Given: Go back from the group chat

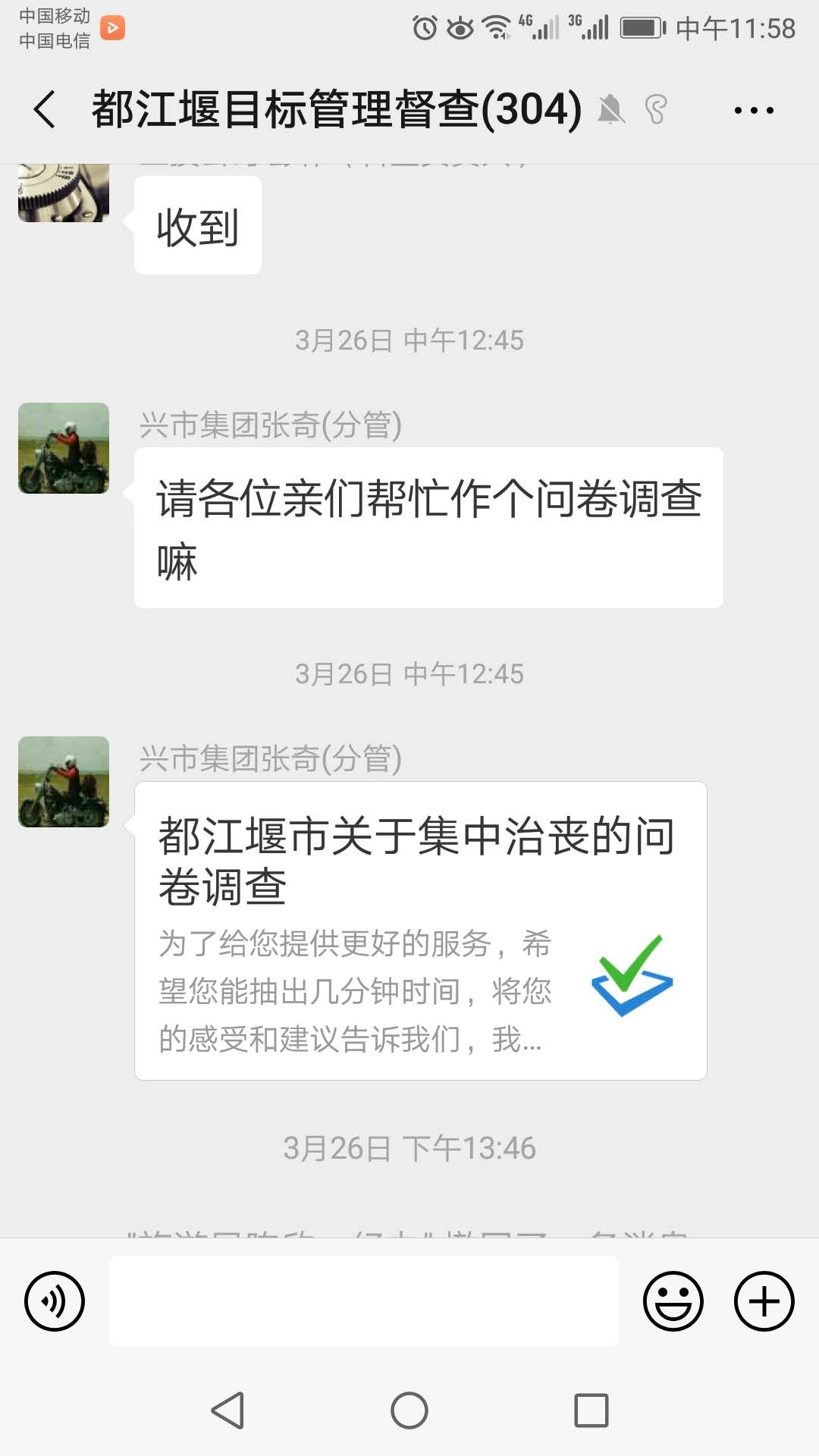Looking at the screenshot, I should coord(45,110).
